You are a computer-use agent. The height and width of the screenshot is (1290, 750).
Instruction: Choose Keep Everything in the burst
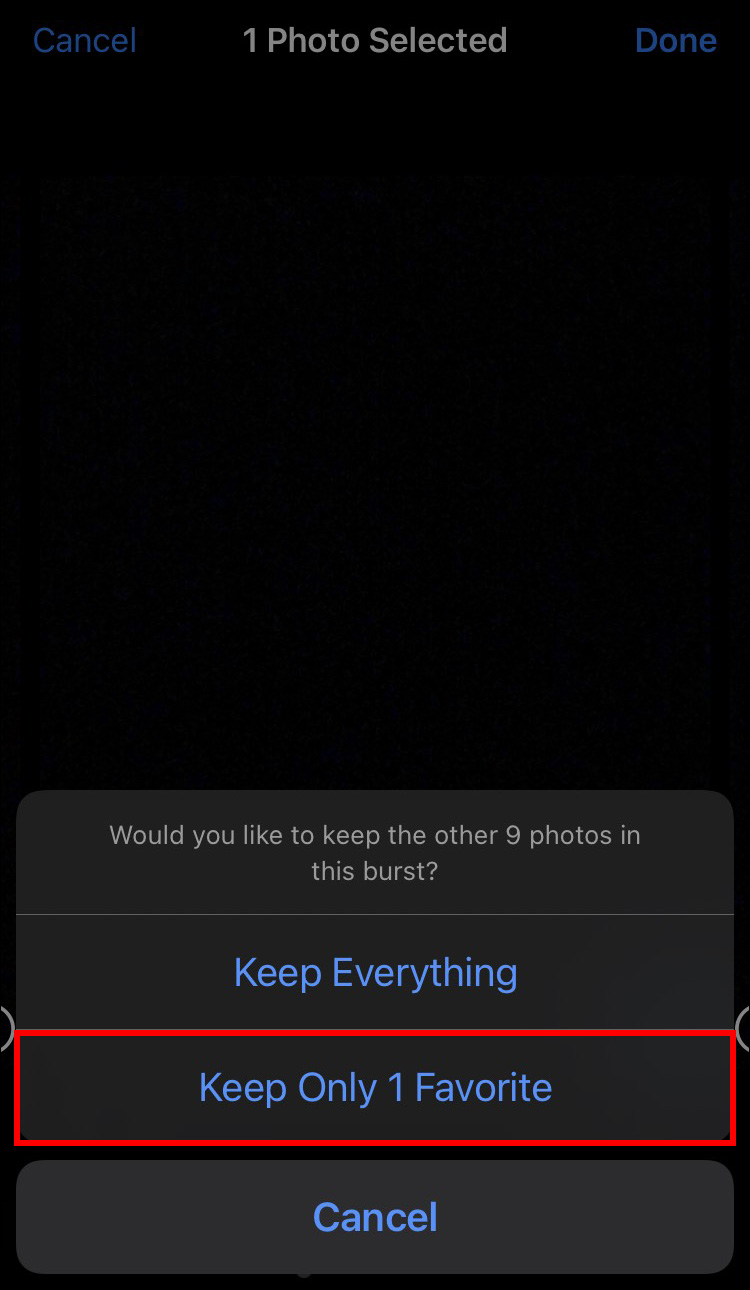coord(375,972)
